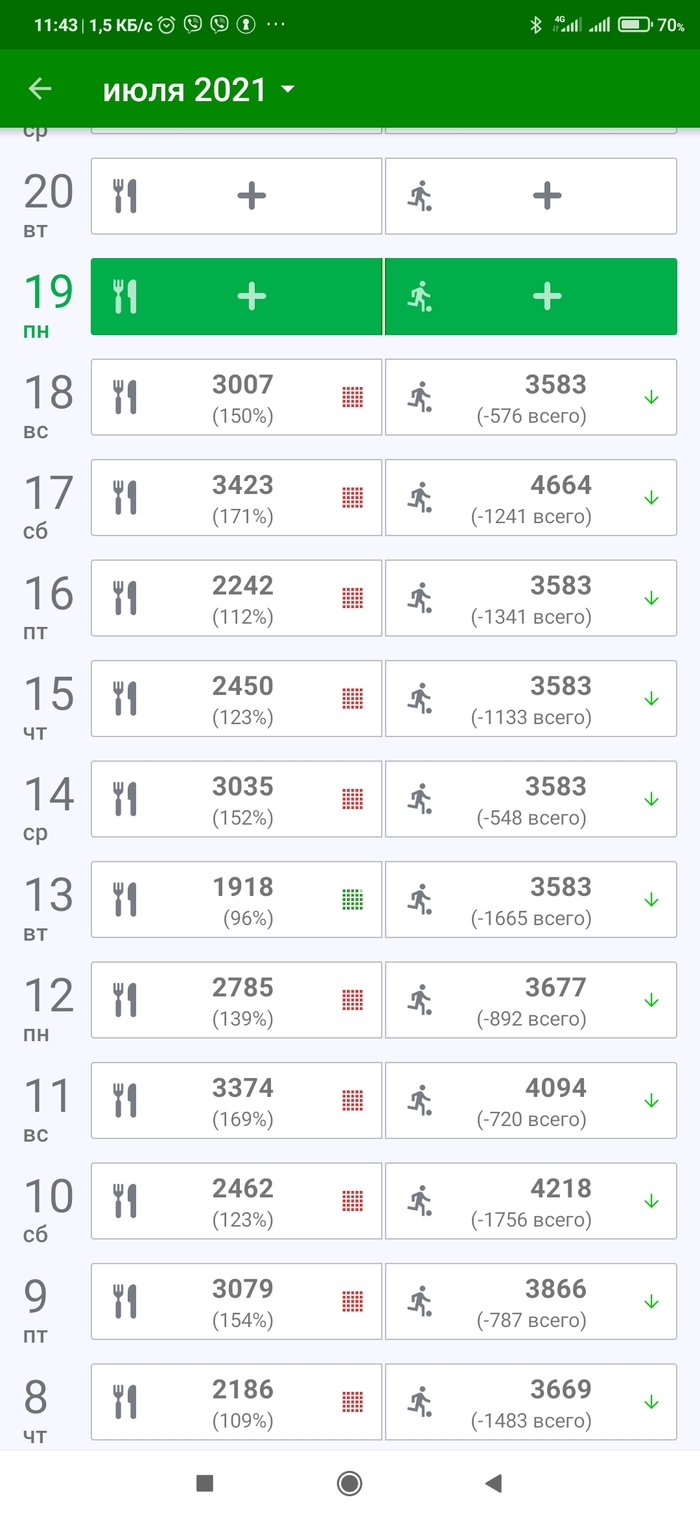The width and height of the screenshot is (700, 1517).
Task: Open food card showing 3007 (150%)
Action: [236, 397]
